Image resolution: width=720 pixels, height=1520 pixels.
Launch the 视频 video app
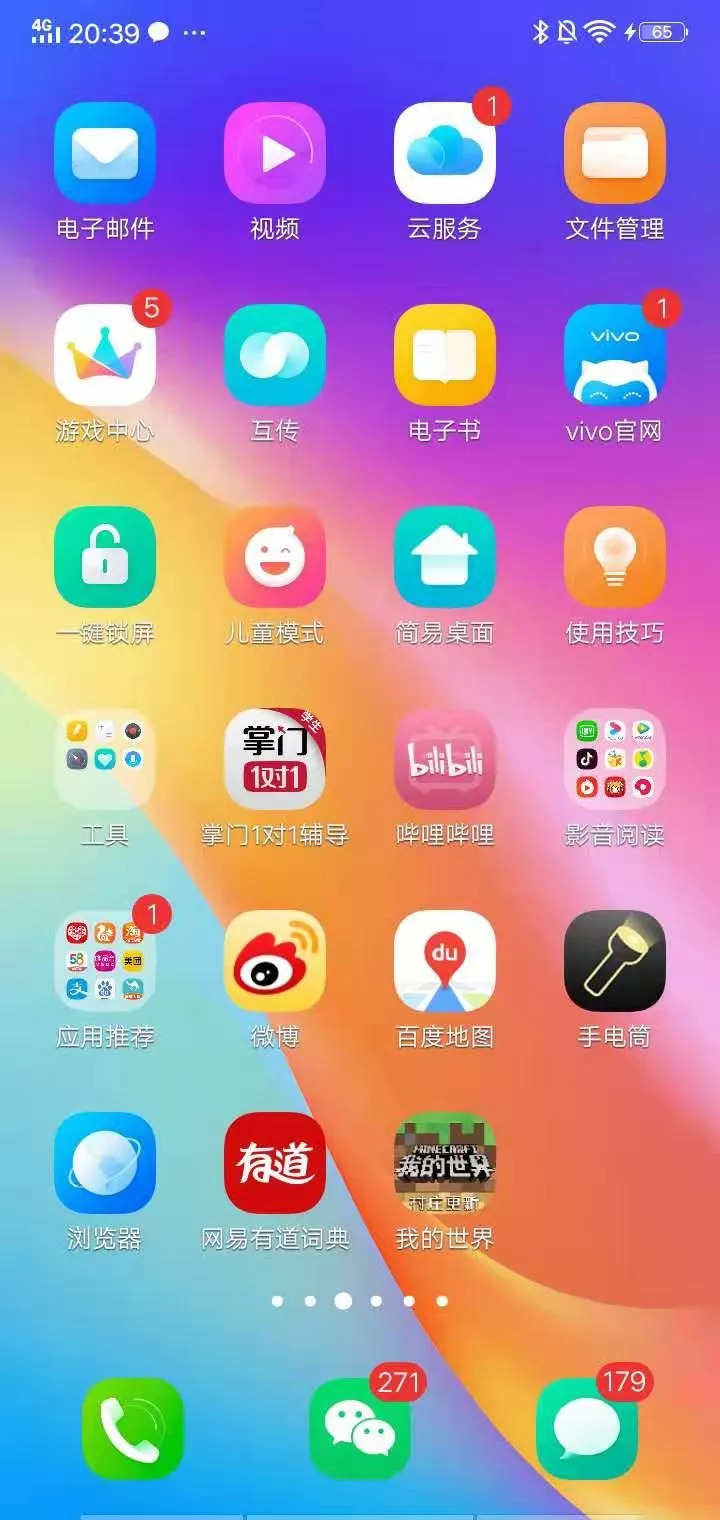pos(275,153)
